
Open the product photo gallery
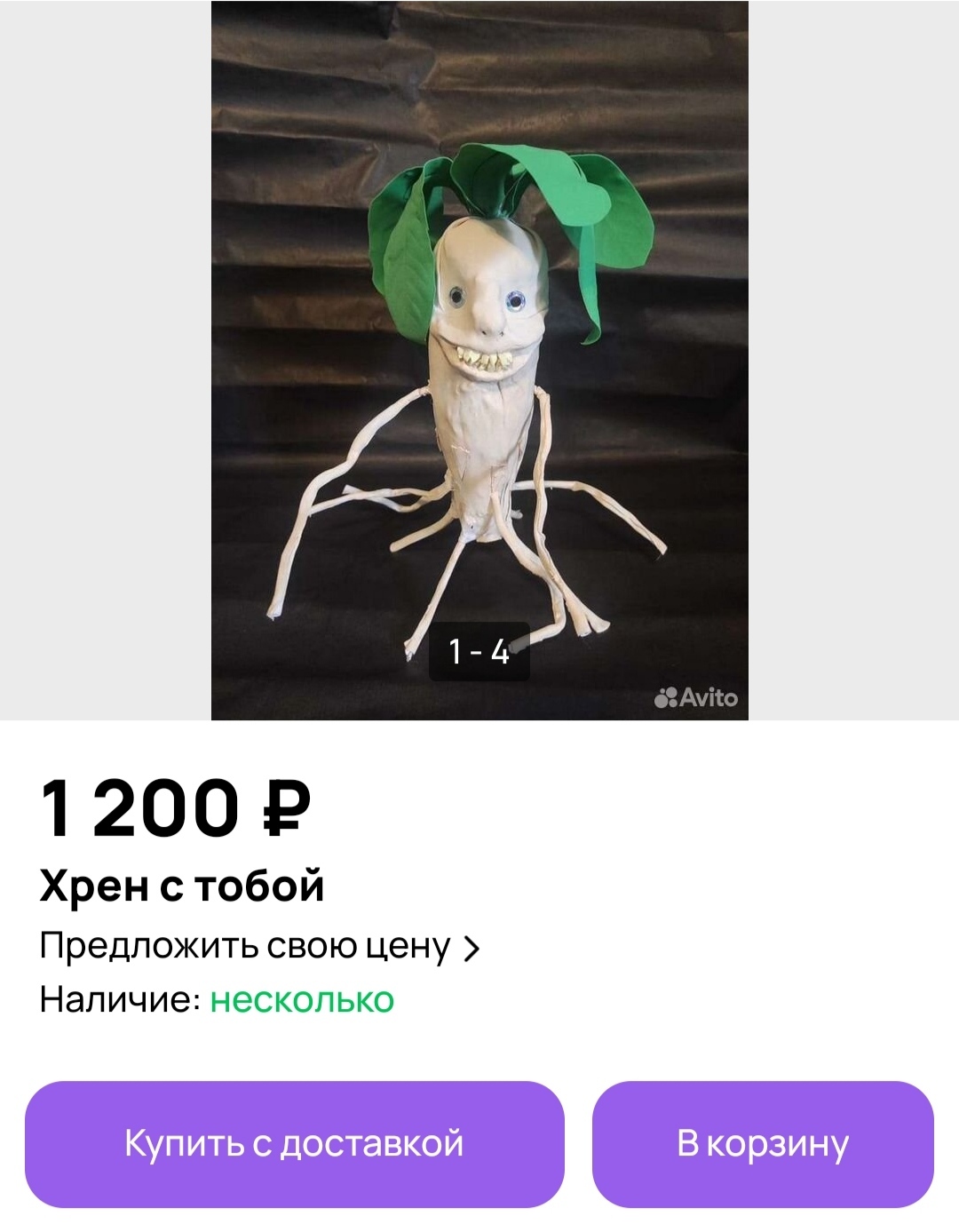(x=479, y=360)
